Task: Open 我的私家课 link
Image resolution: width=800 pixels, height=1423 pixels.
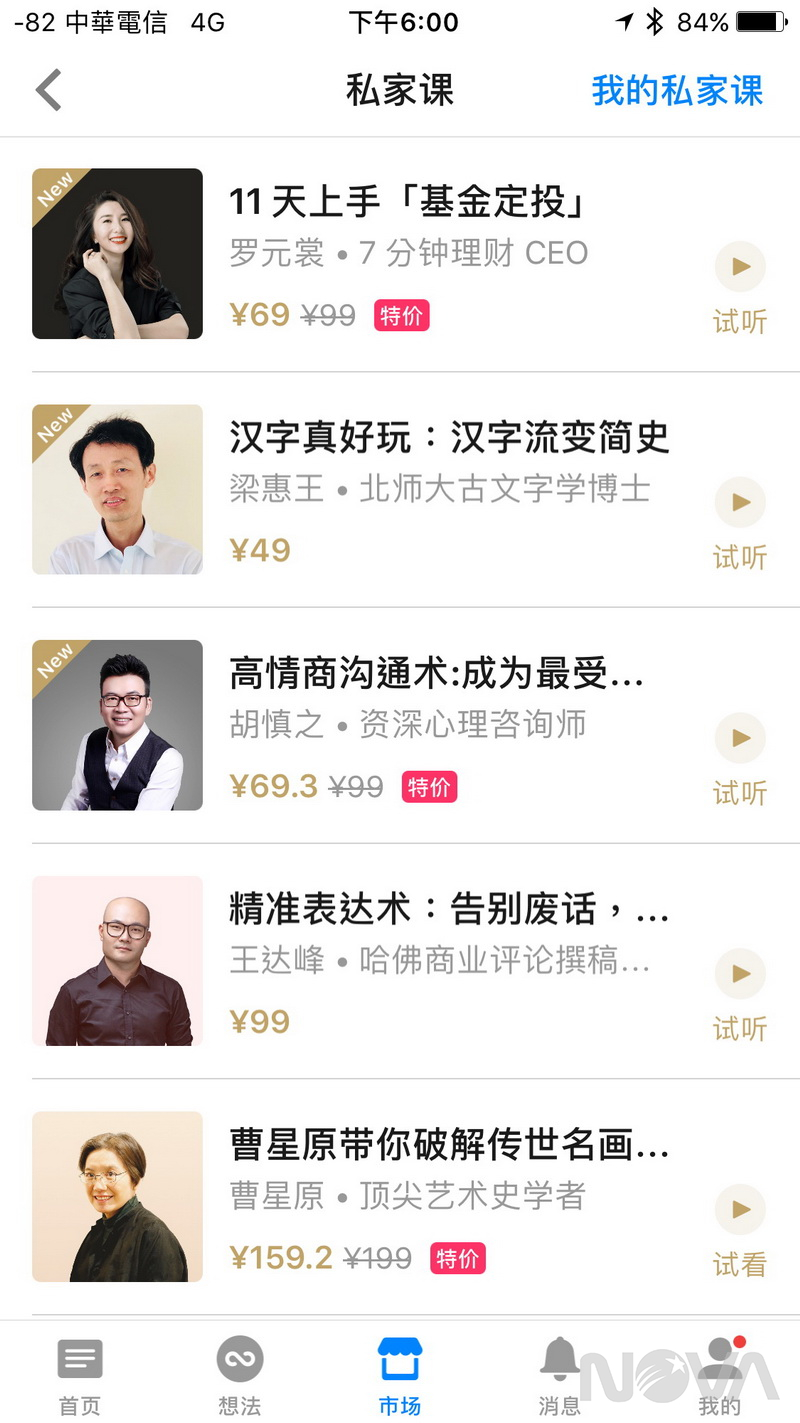Action: [678, 90]
